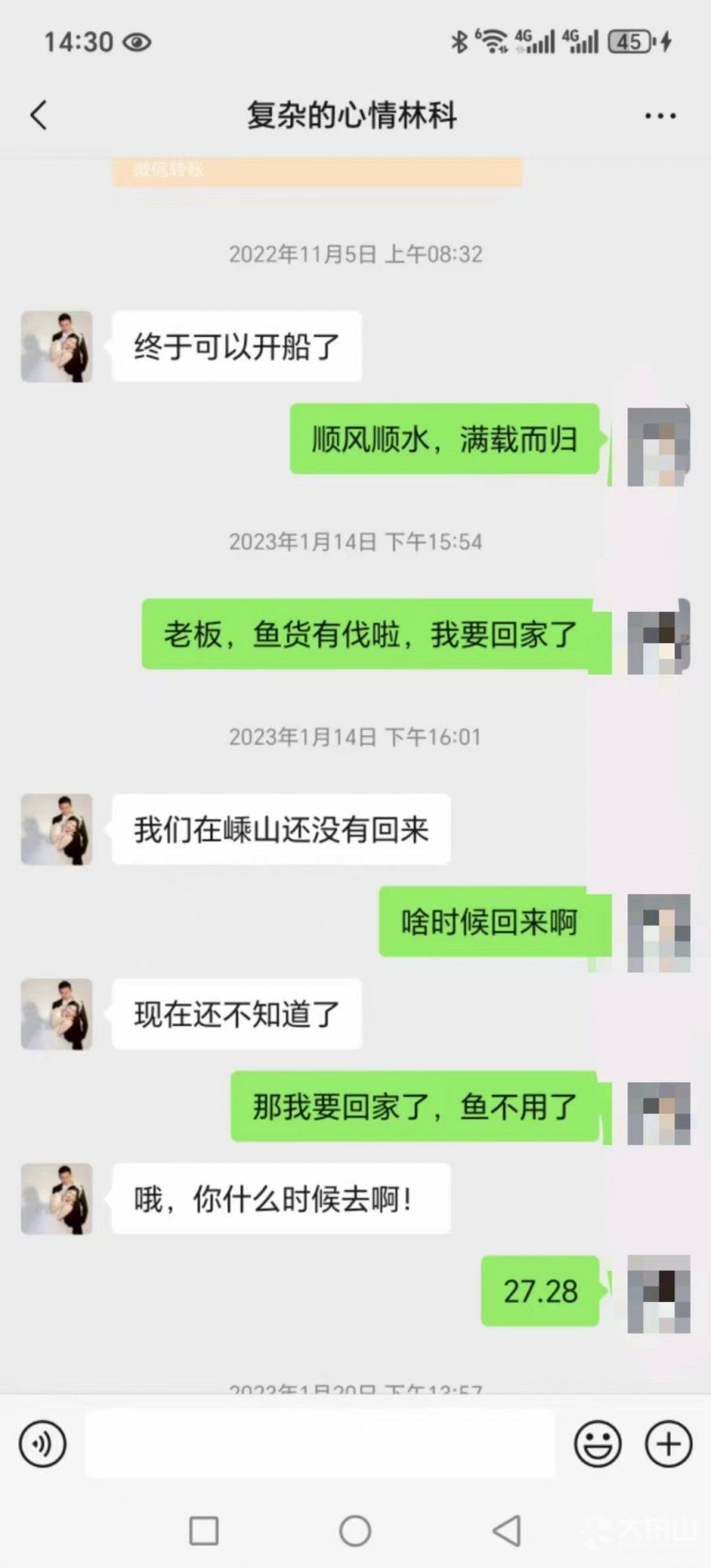Open the chat's three-dot menu
Viewport: 711px width, 1568px height.
[660, 116]
